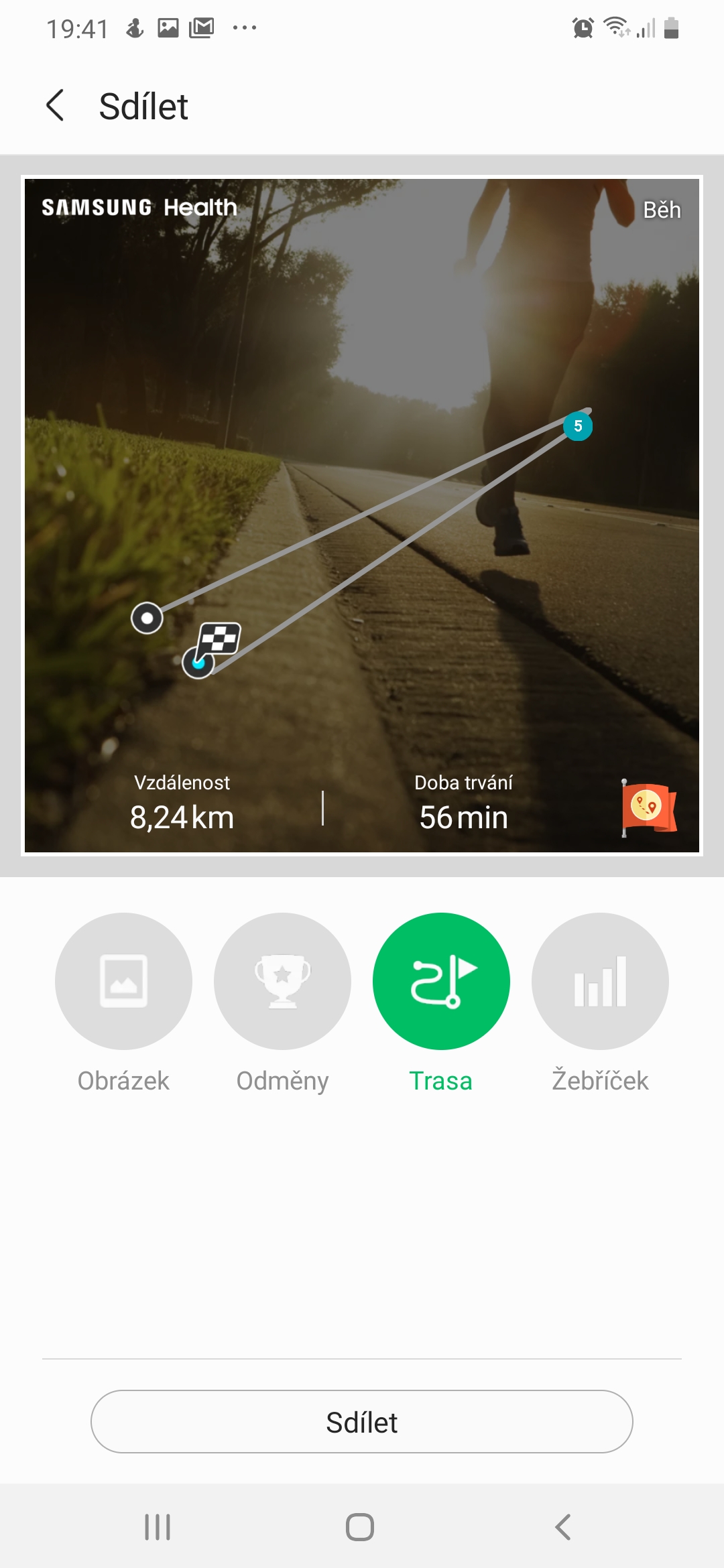
Task: Open recent apps from navigation bar
Action: [158, 1527]
